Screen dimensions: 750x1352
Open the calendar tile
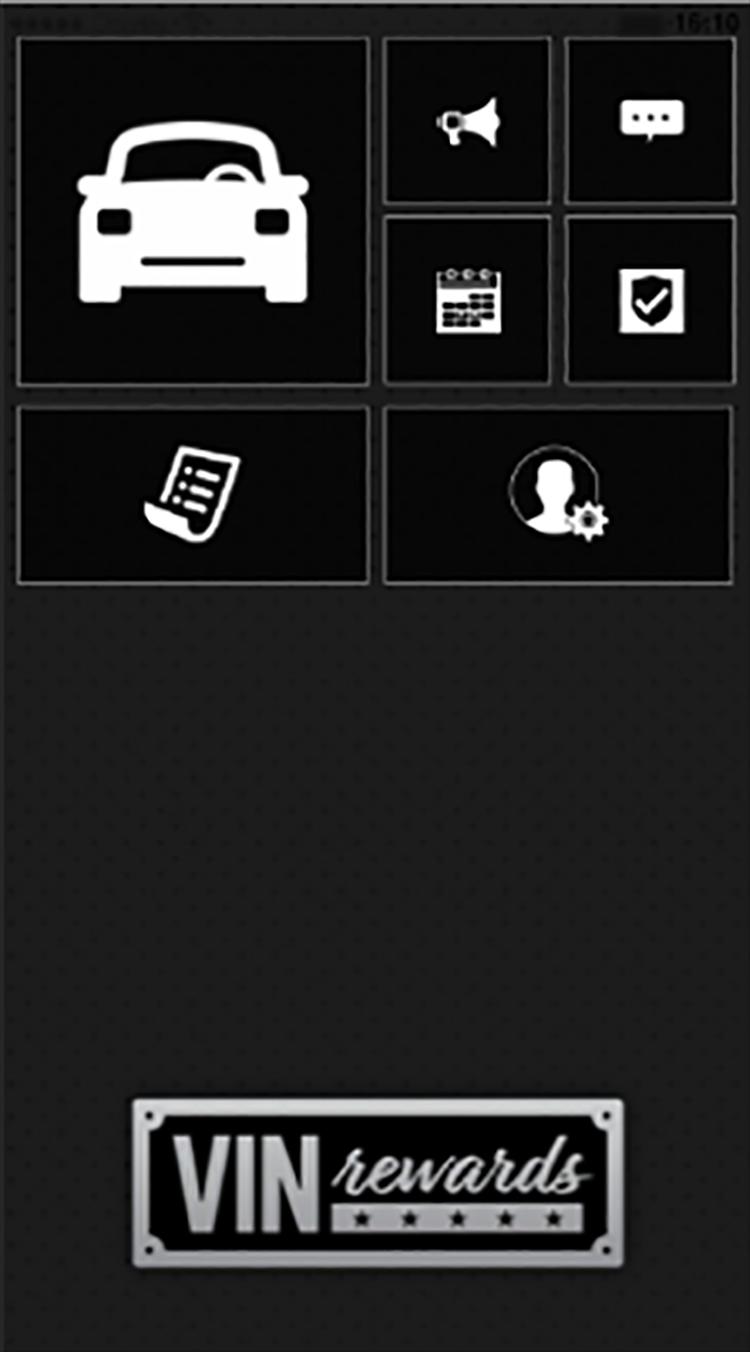pos(467,299)
